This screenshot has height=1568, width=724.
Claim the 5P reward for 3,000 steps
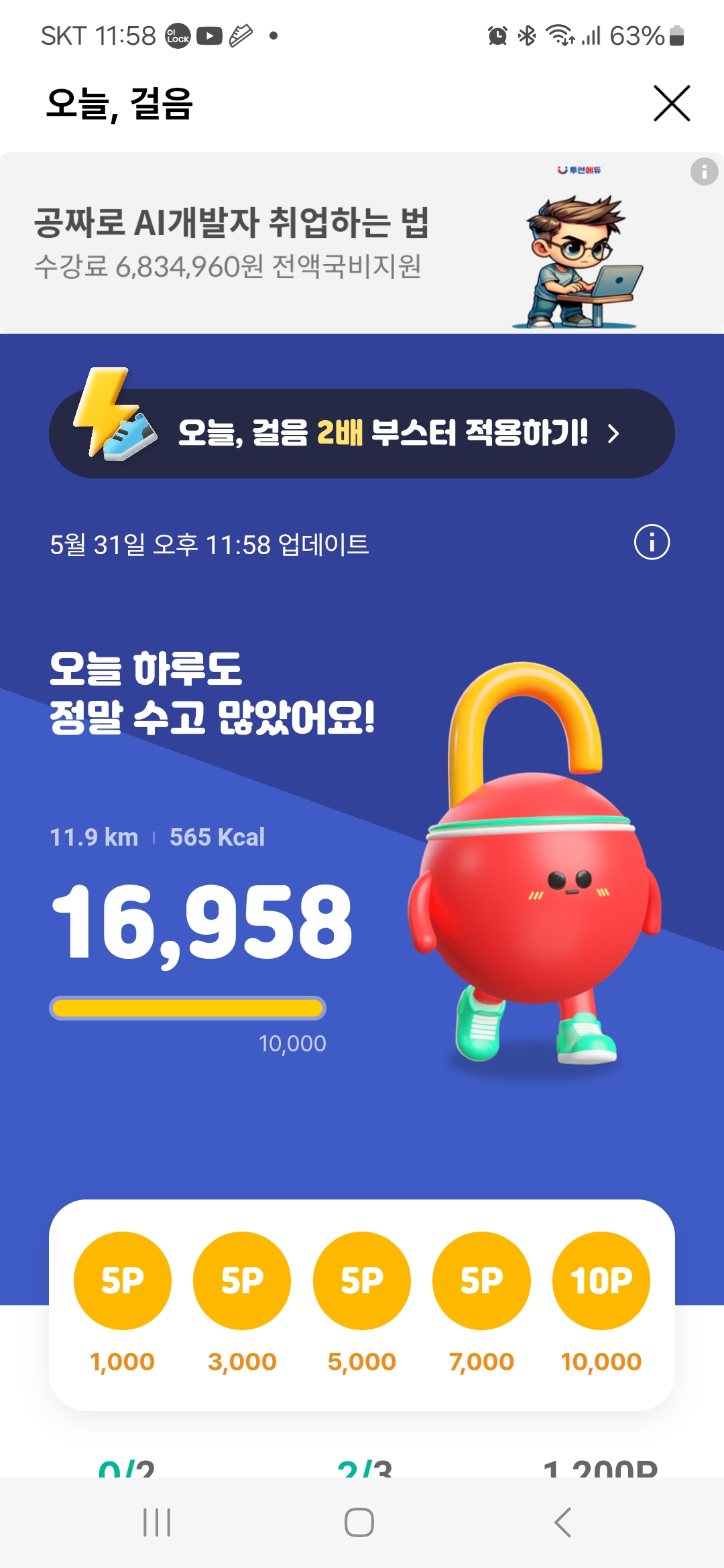[242, 1280]
